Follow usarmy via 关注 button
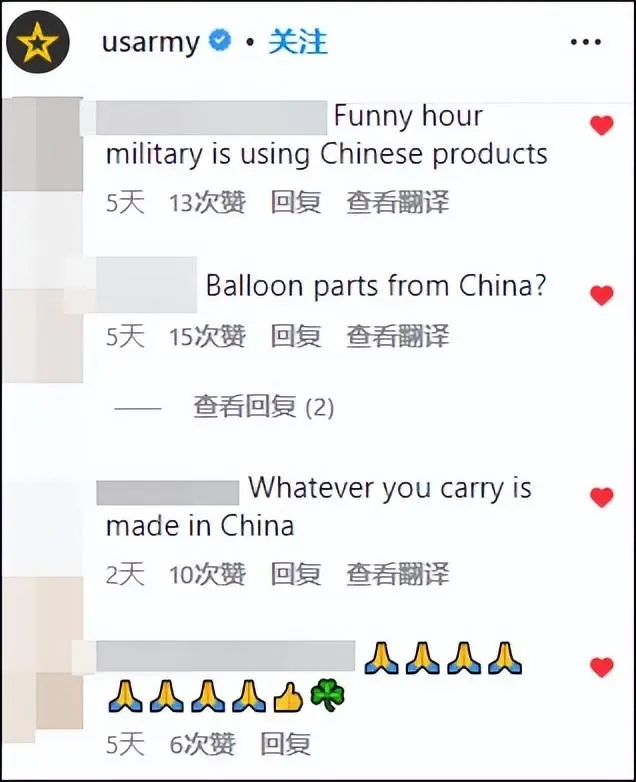This screenshot has width=636, height=782. pyautogui.click(x=297, y=42)
